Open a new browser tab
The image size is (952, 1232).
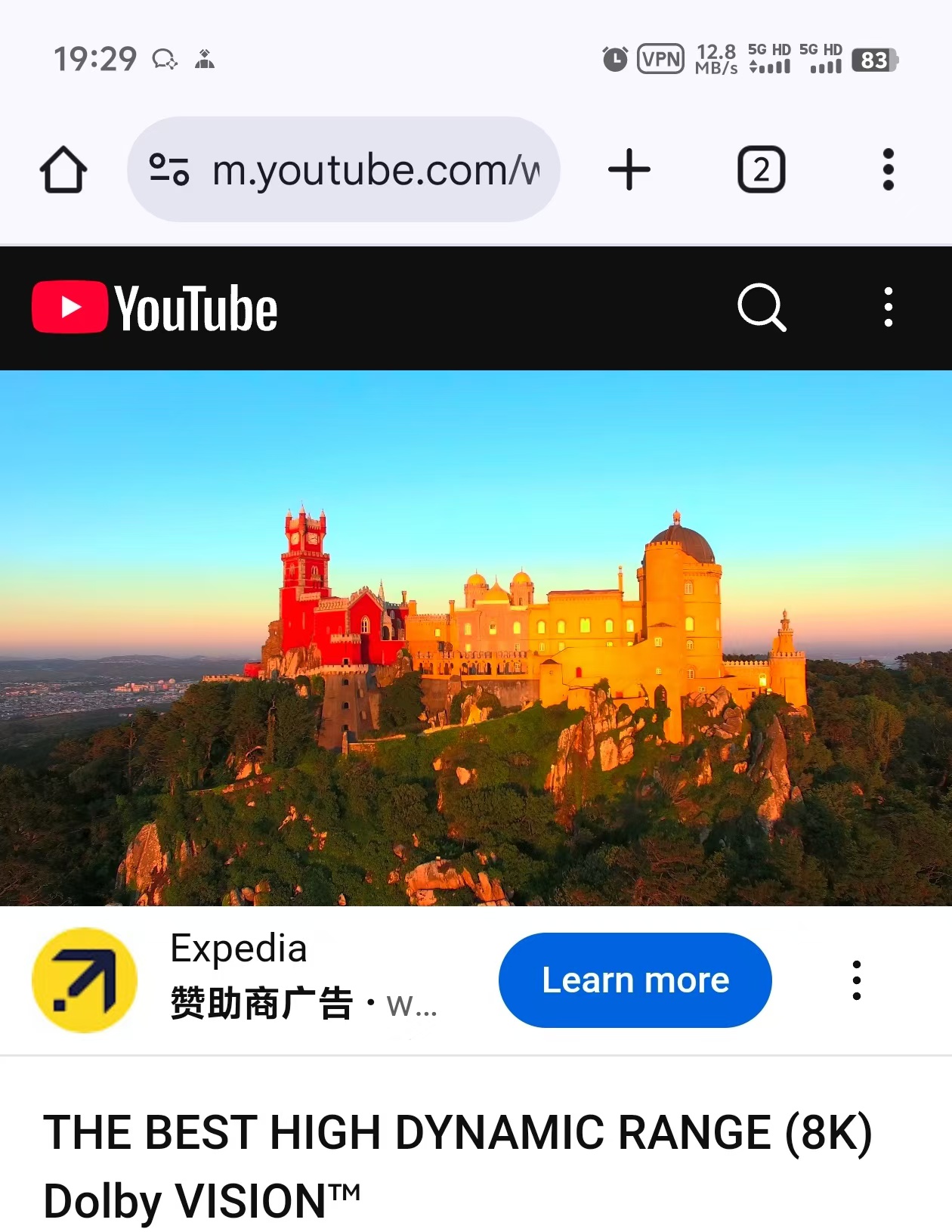[629, 169]
